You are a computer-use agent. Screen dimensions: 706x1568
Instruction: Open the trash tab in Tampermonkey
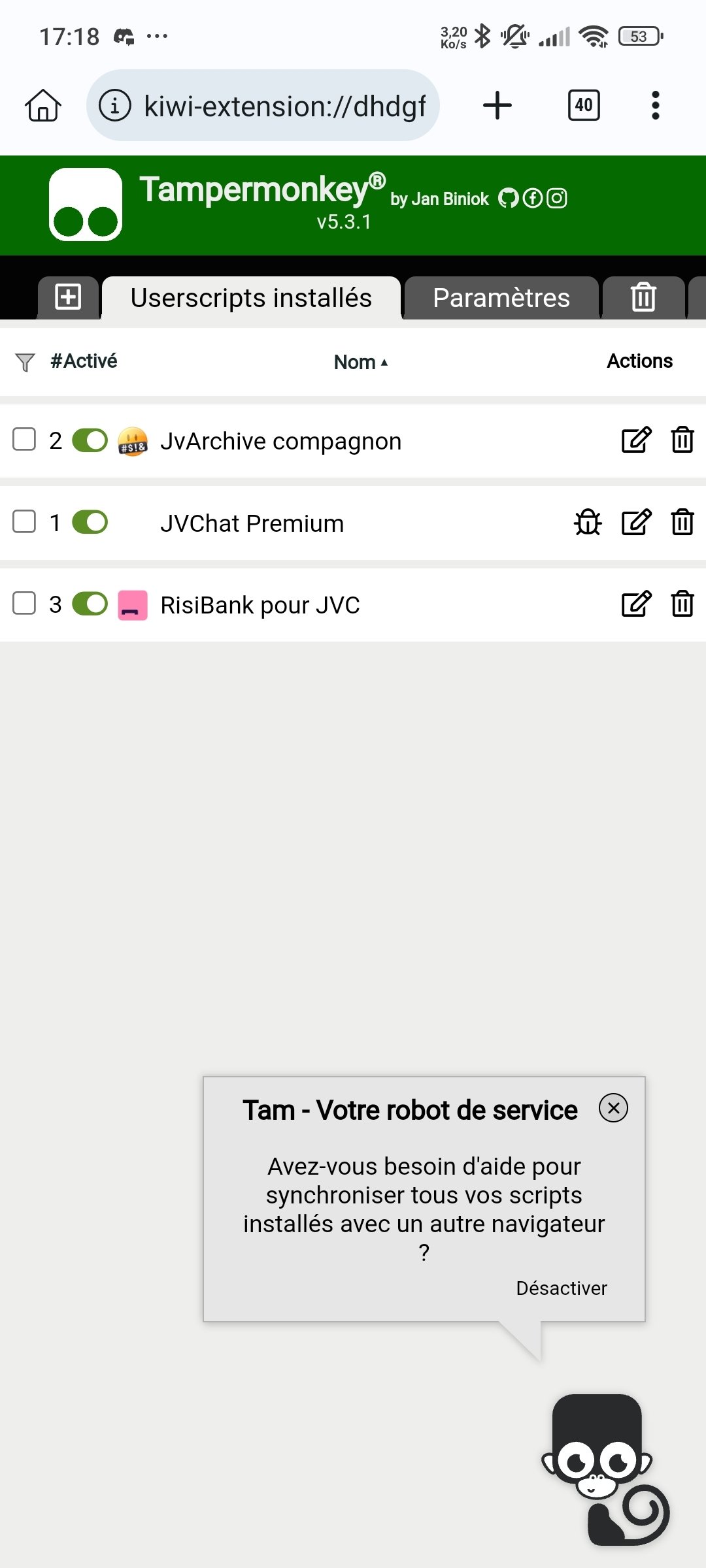[643, 297]
